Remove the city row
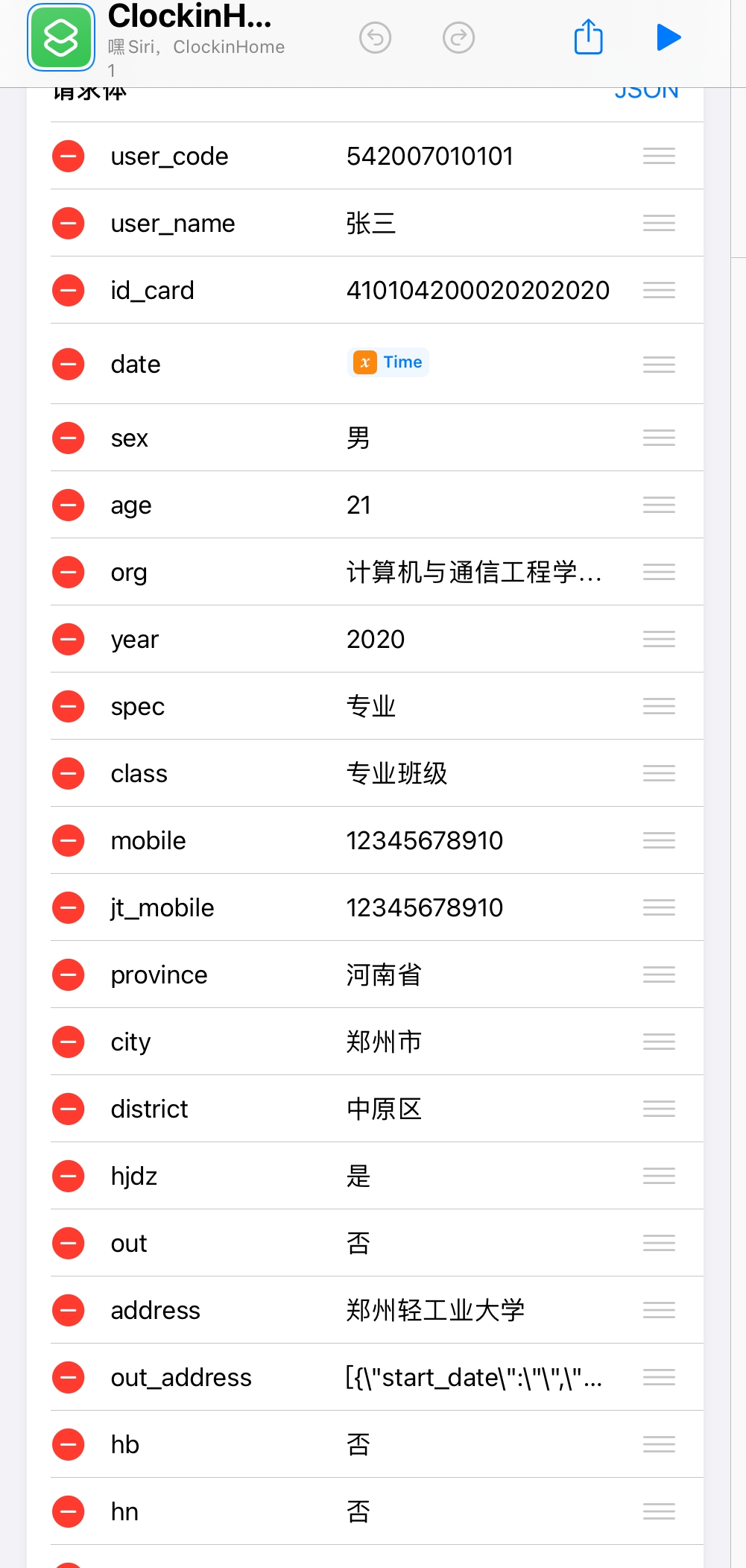 pos(69,1042)
